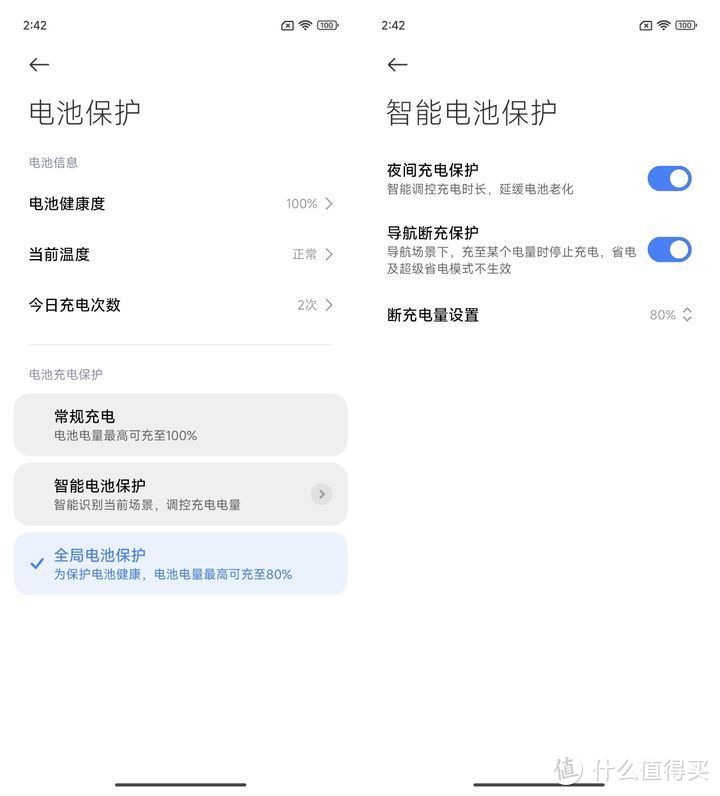
Task: Open the 智能电池保护 settings card
Action: (x=180, y=494)
